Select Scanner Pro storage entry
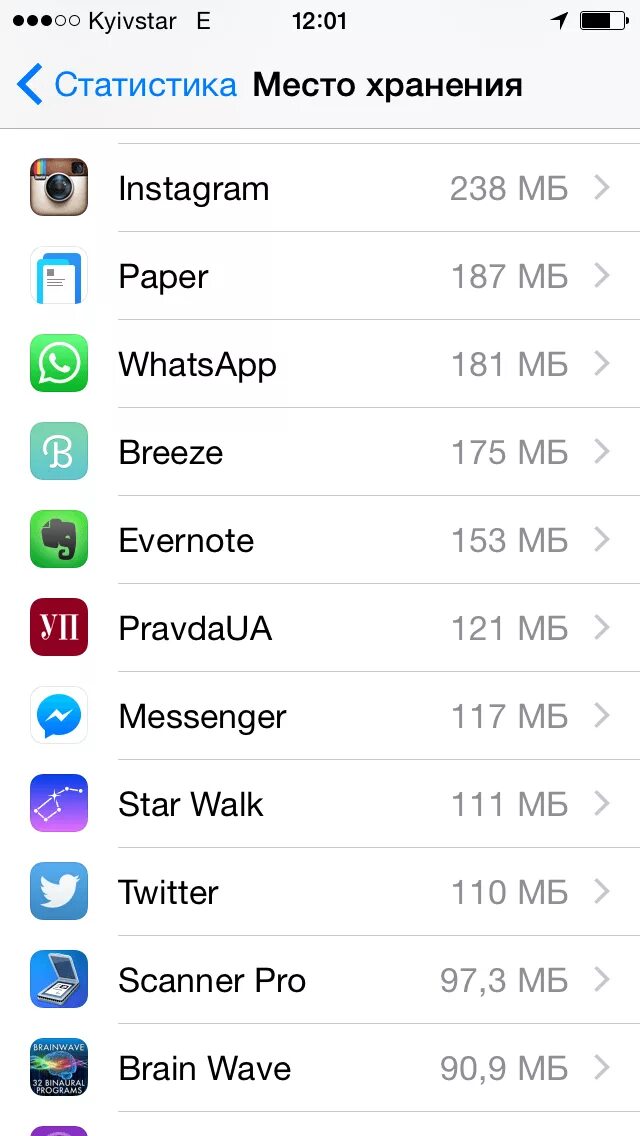 tap(320, 980)
